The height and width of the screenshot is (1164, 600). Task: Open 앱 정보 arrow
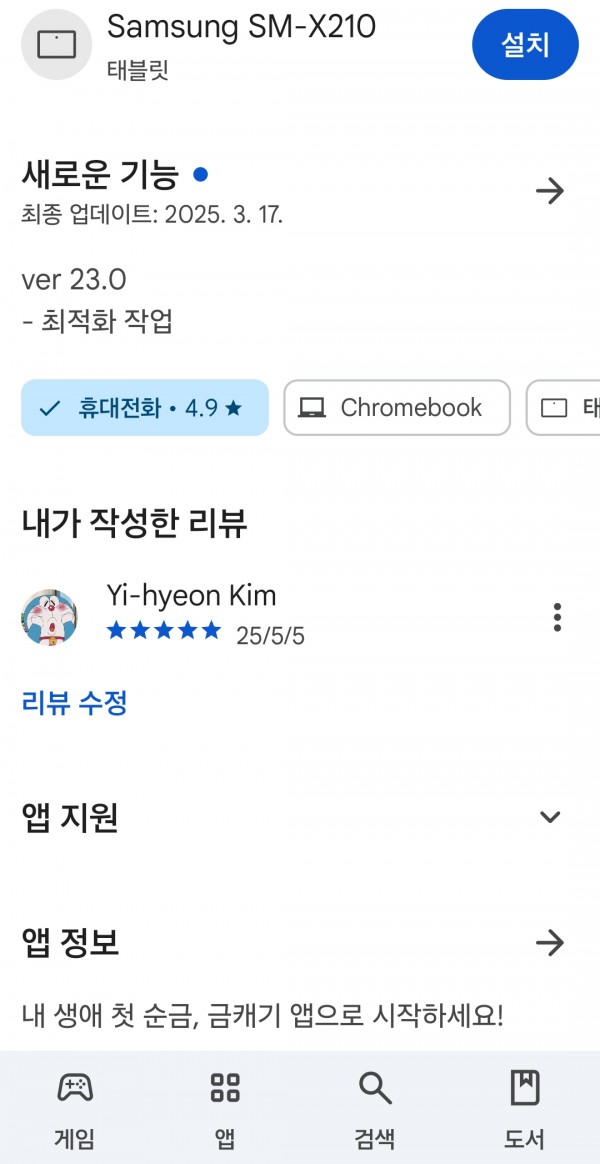tap(550, 944)
